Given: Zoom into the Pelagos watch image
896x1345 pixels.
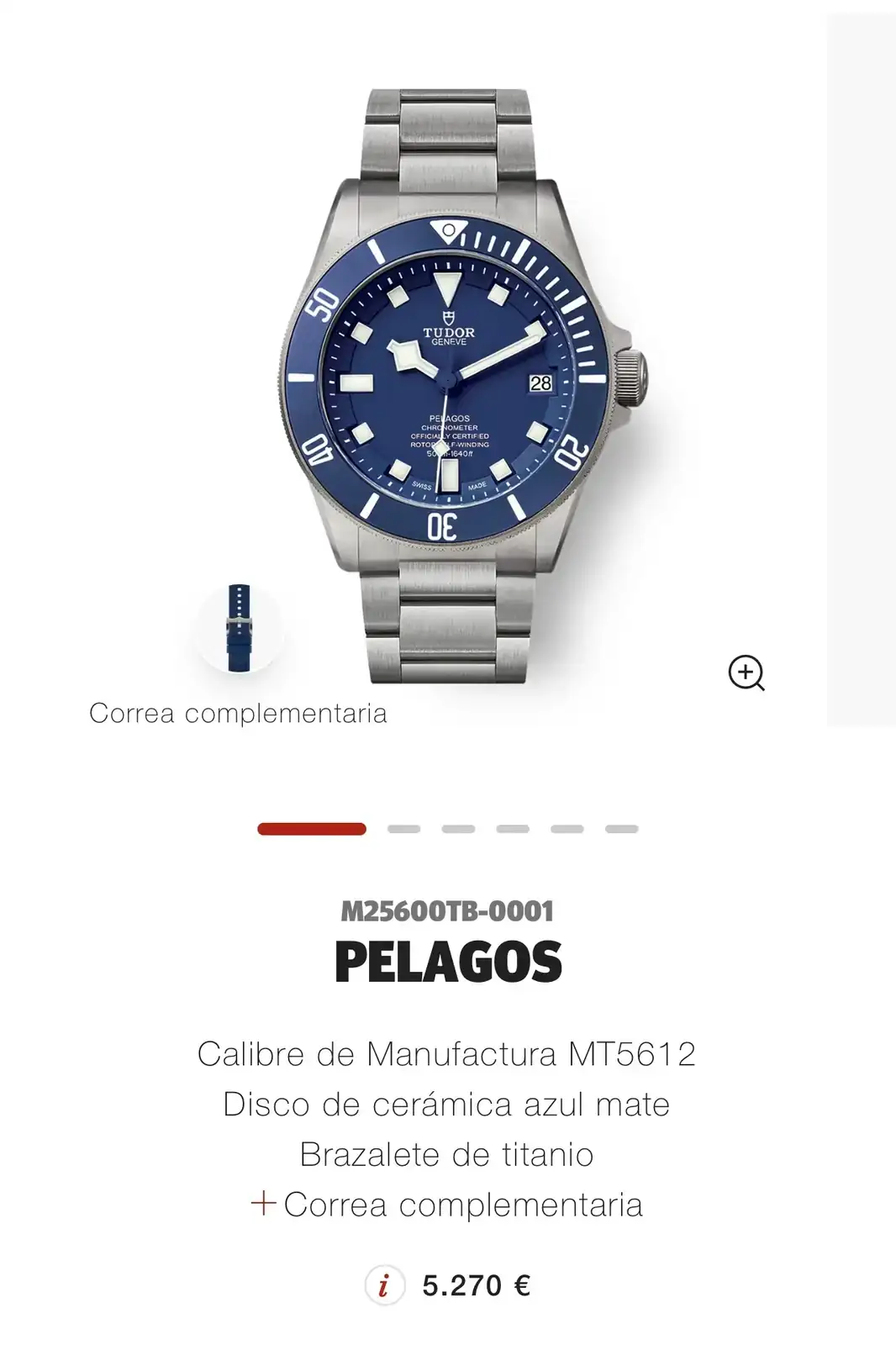Looking at the screenshot, I should (x=746, y=672).
